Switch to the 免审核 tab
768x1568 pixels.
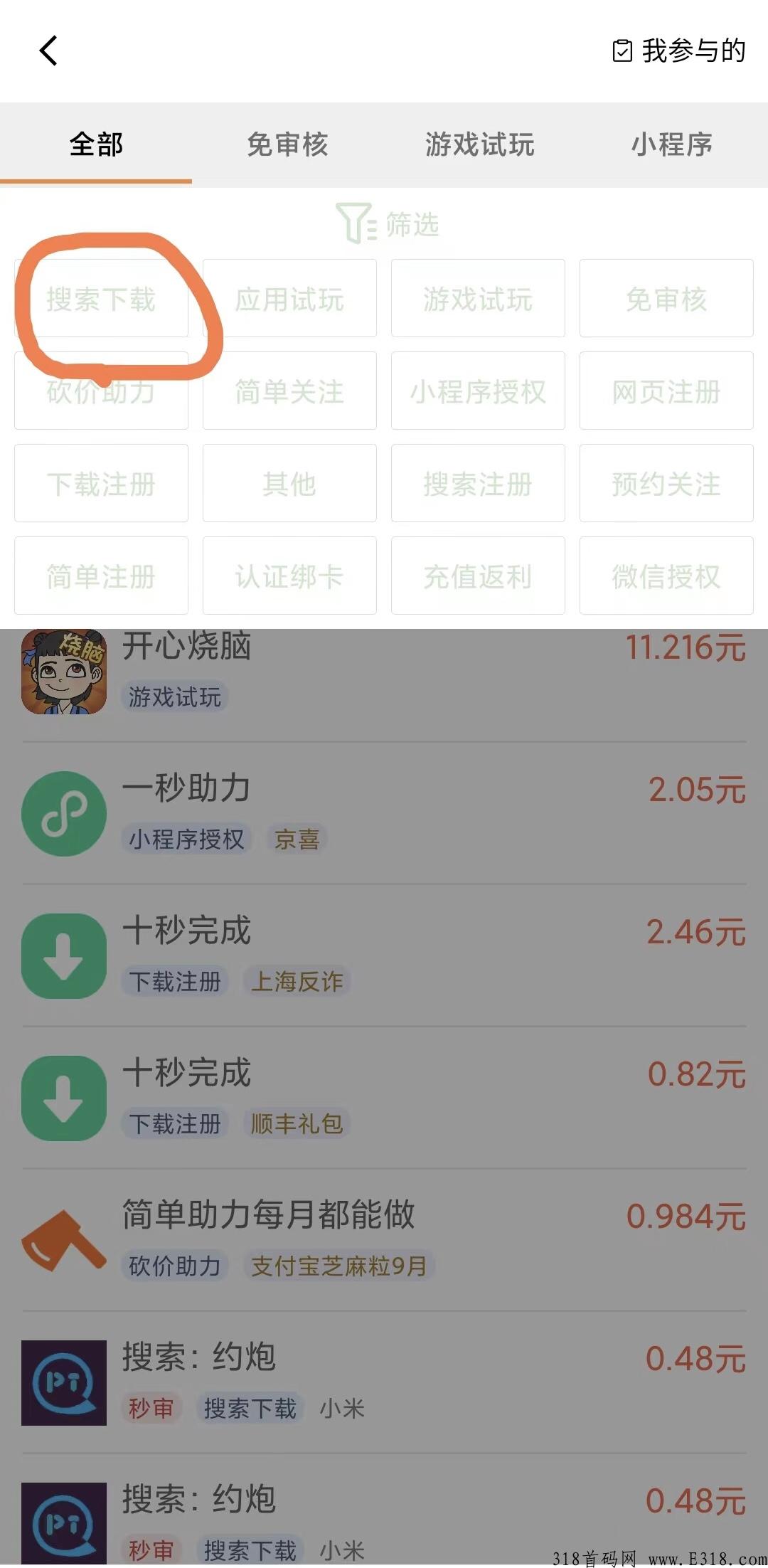click(288, 144)
